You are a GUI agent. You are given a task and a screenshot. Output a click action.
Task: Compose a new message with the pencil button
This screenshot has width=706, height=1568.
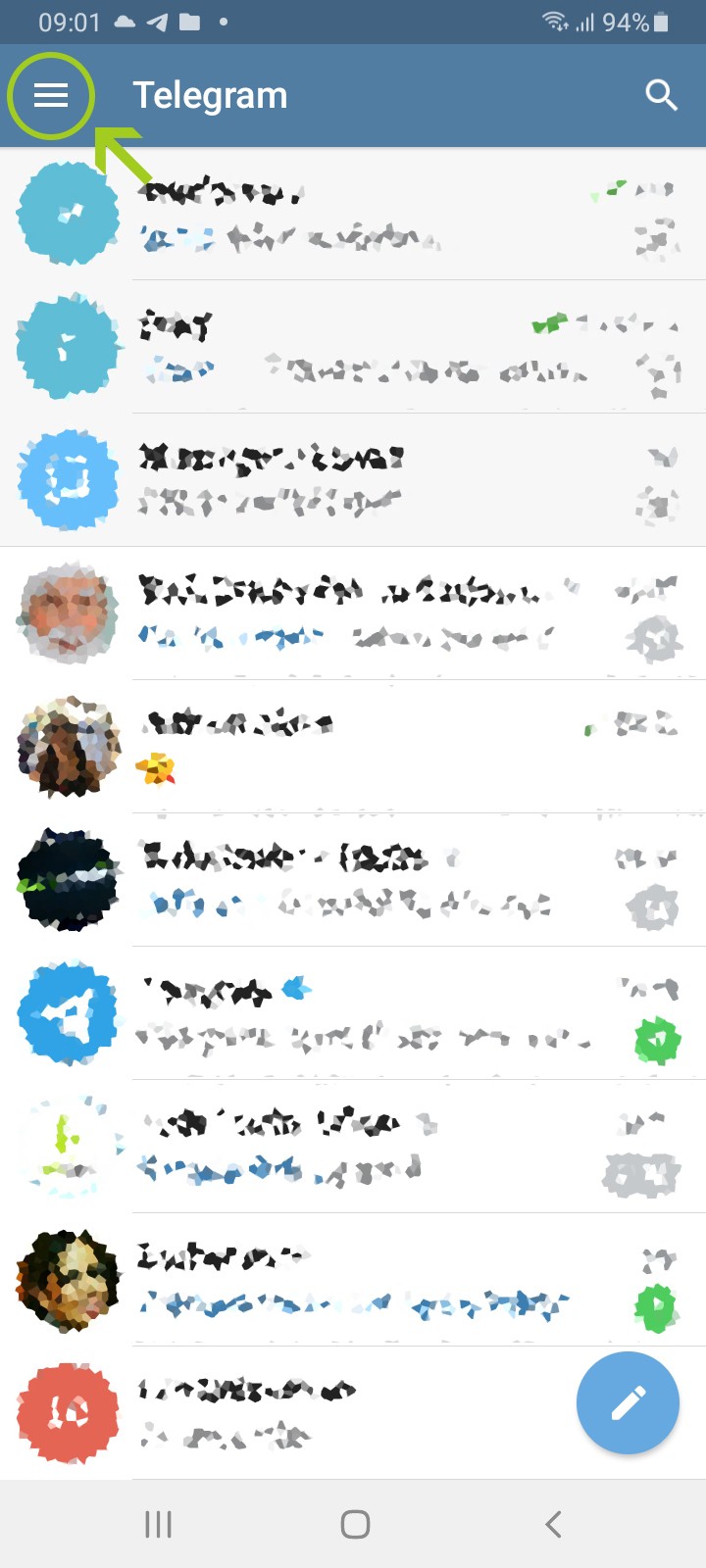pos(628,1402)
